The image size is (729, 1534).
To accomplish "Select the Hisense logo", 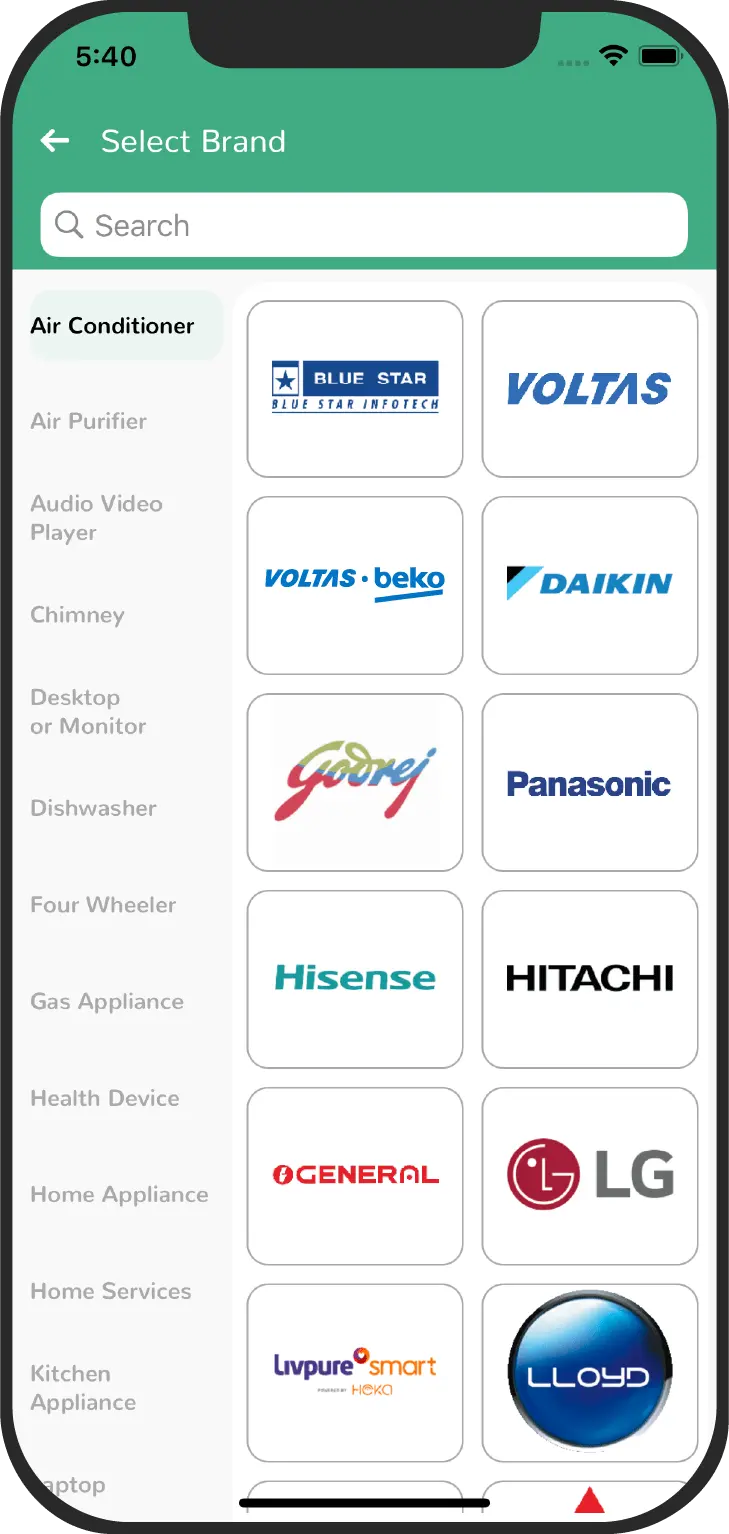I will point(354,978).
